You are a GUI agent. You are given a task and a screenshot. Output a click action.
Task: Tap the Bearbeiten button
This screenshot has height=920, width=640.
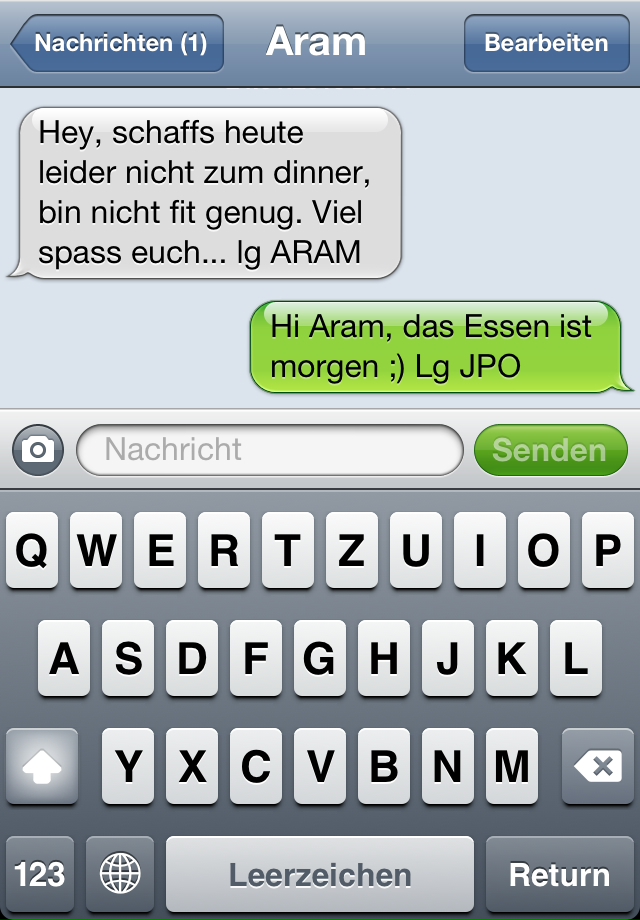[x=545, y=44]
